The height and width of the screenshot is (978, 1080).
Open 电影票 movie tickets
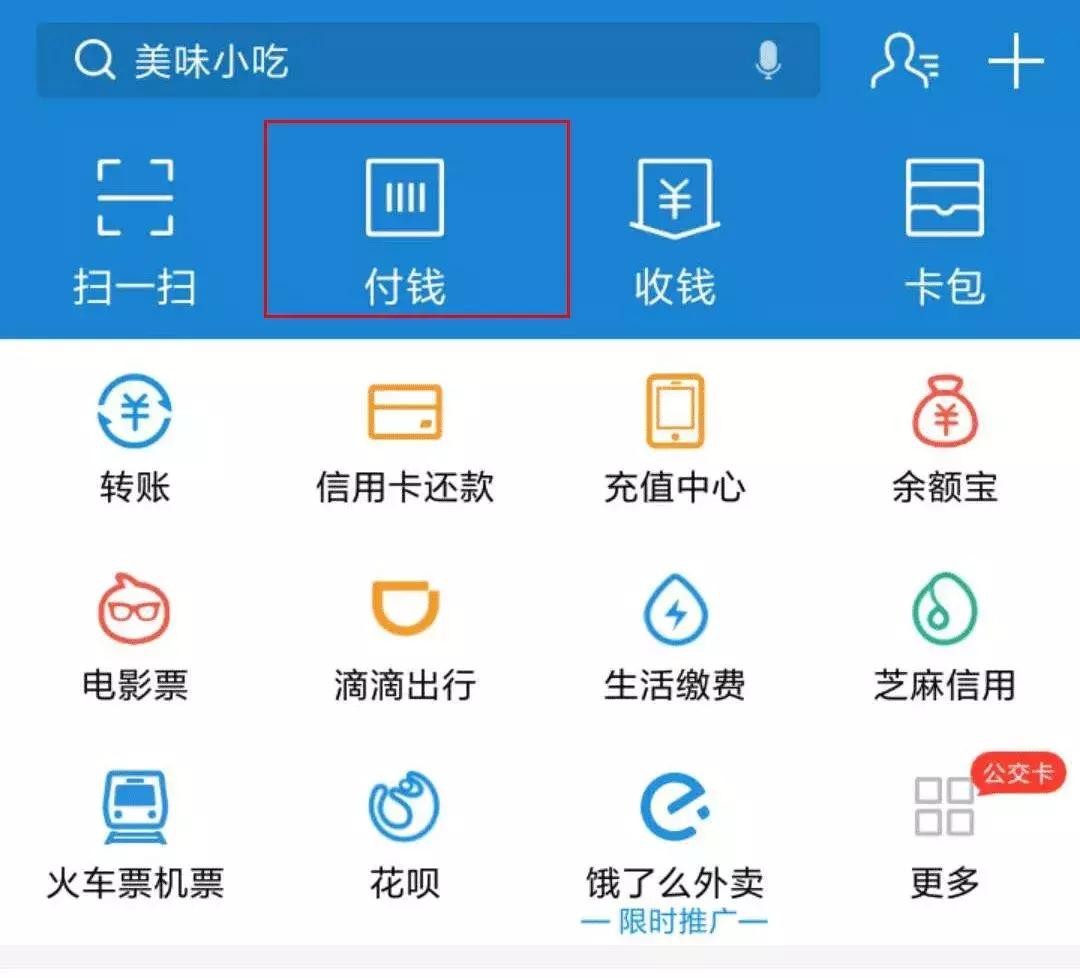click(x=135, y=636)
